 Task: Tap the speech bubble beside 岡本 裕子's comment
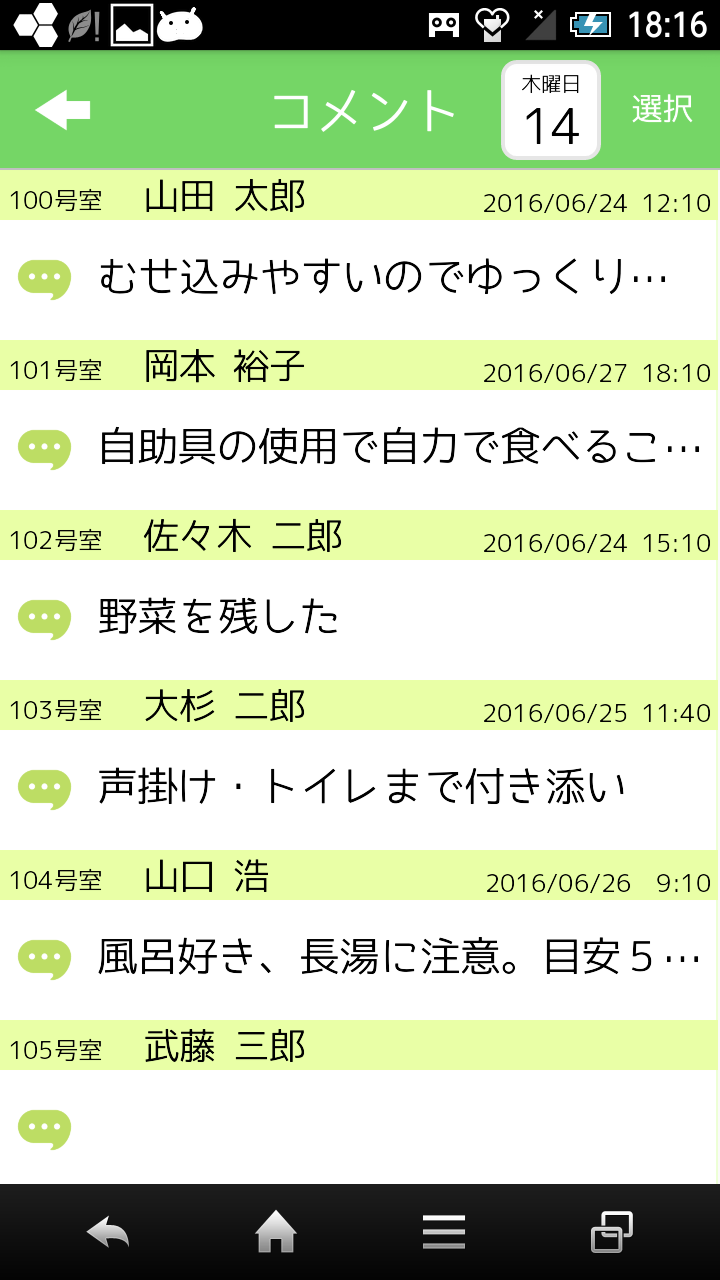(x=45, y=447)
